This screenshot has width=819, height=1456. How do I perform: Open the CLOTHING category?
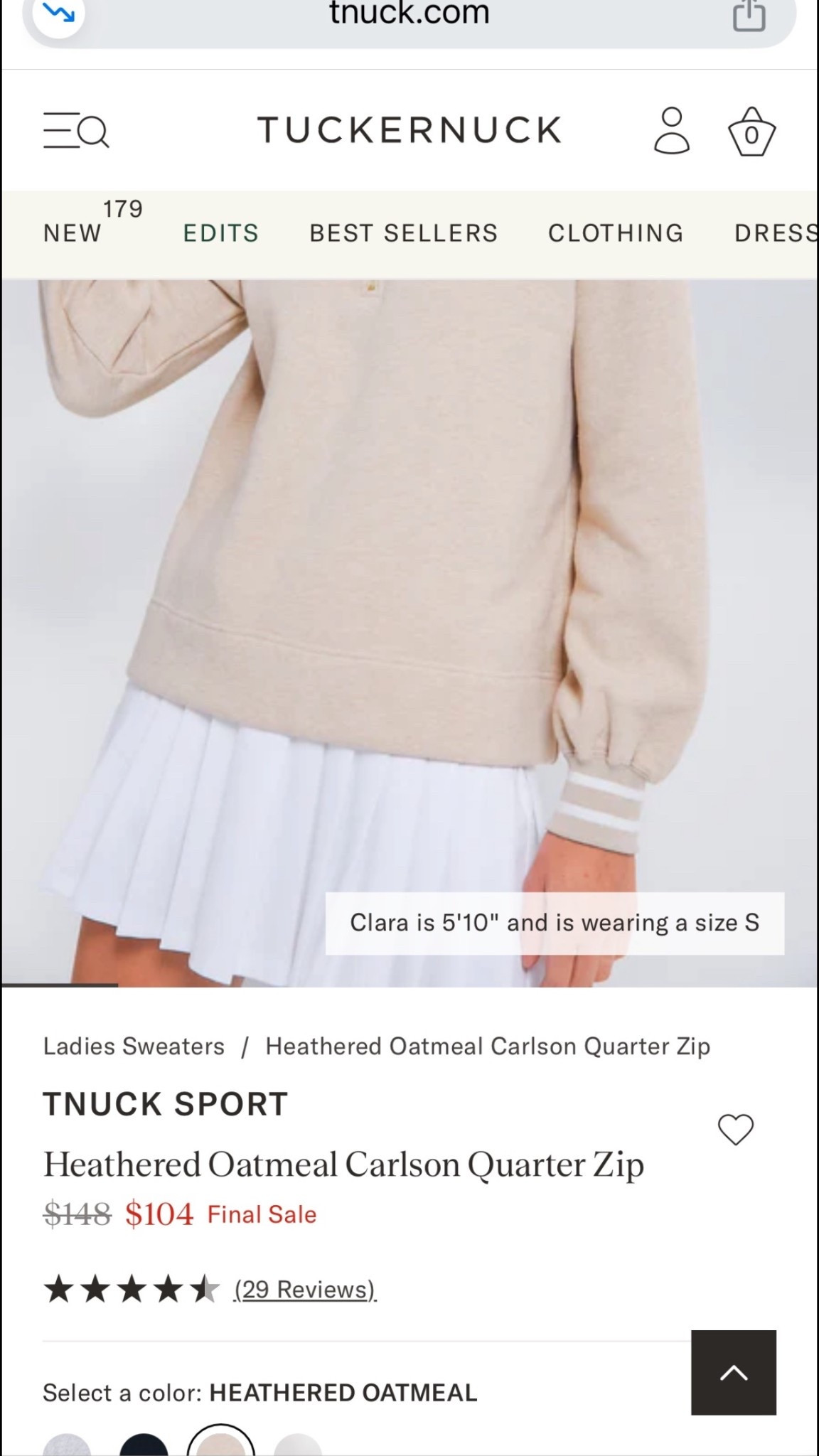tap(615, 232)
